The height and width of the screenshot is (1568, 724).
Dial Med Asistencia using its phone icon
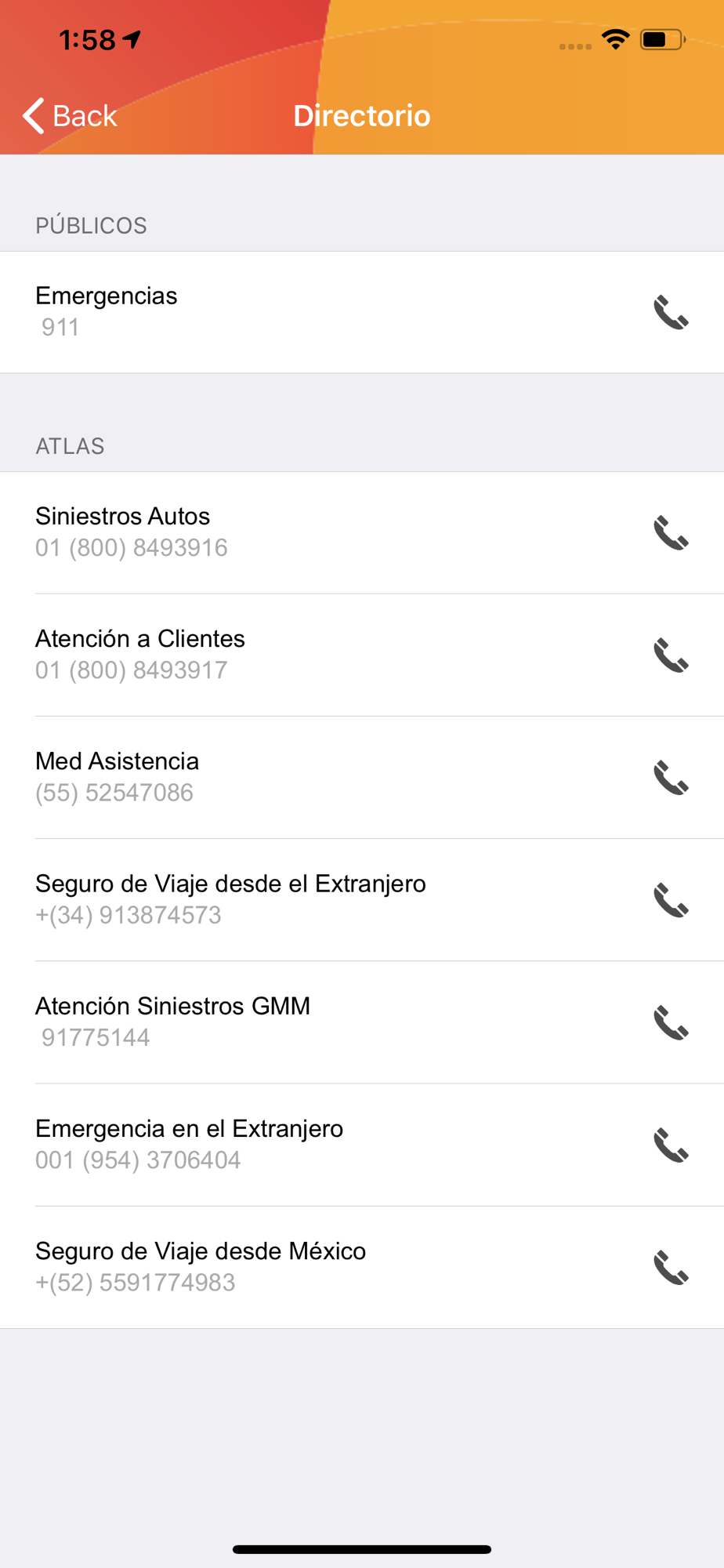[672, 778]
